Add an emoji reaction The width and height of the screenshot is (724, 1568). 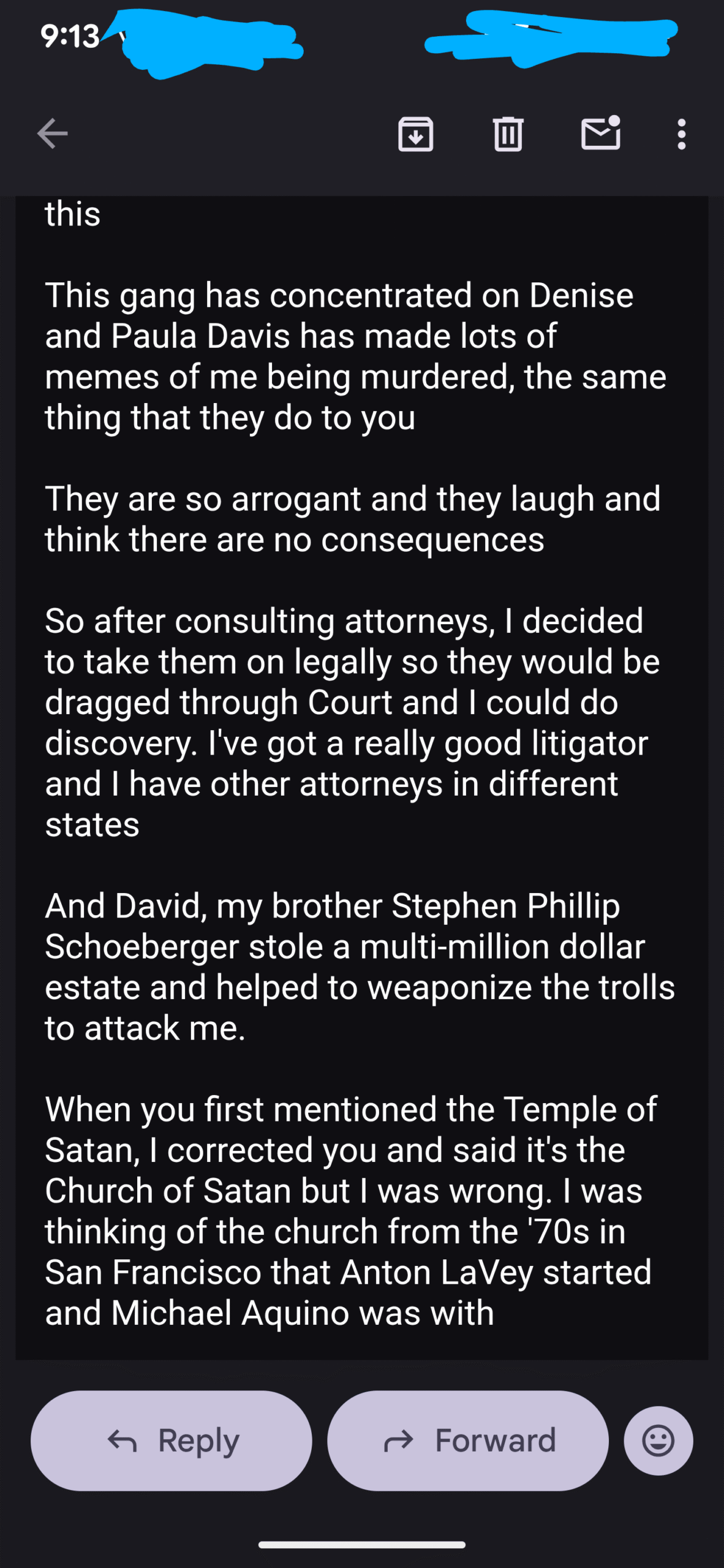pyautogui.click(x=658, y=1441)
